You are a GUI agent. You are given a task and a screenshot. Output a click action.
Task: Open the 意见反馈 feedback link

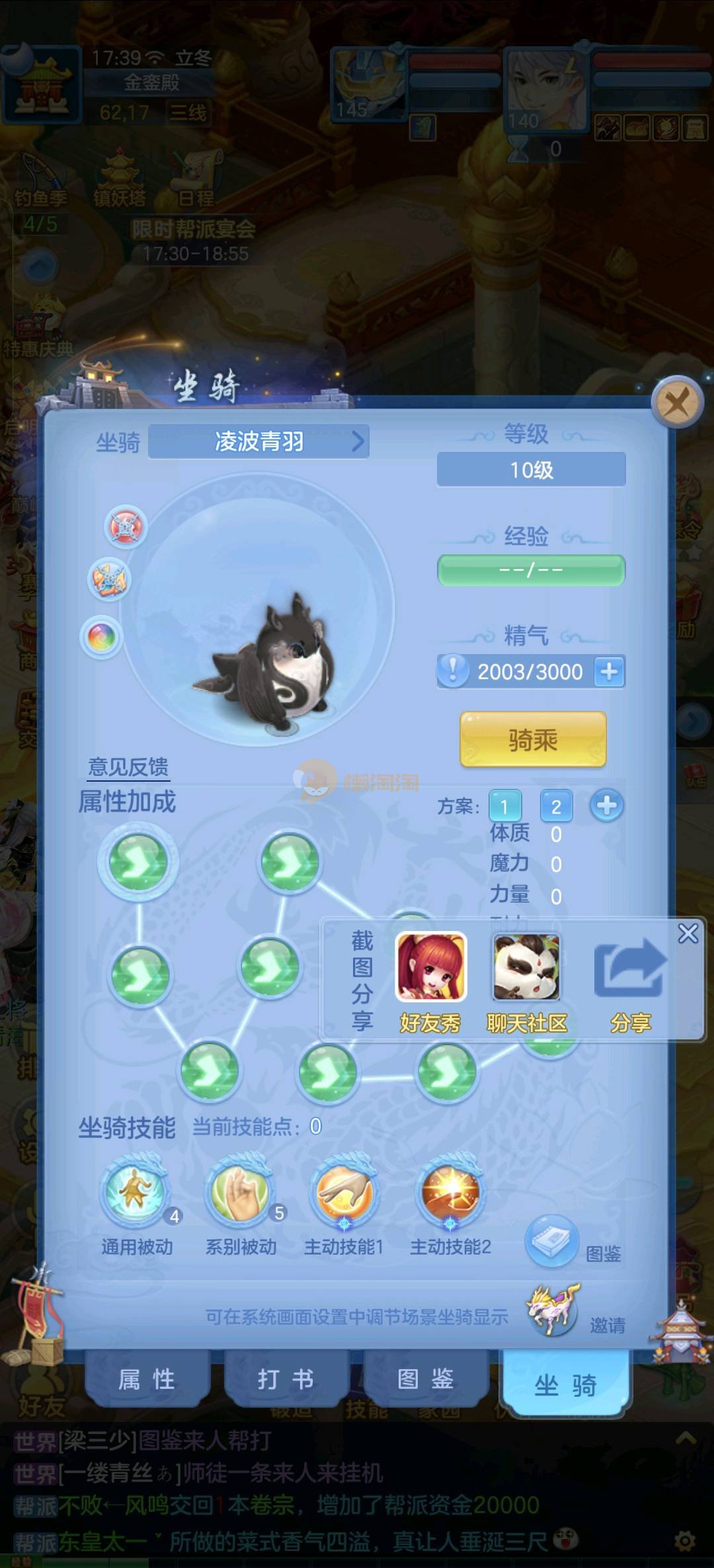128,766
